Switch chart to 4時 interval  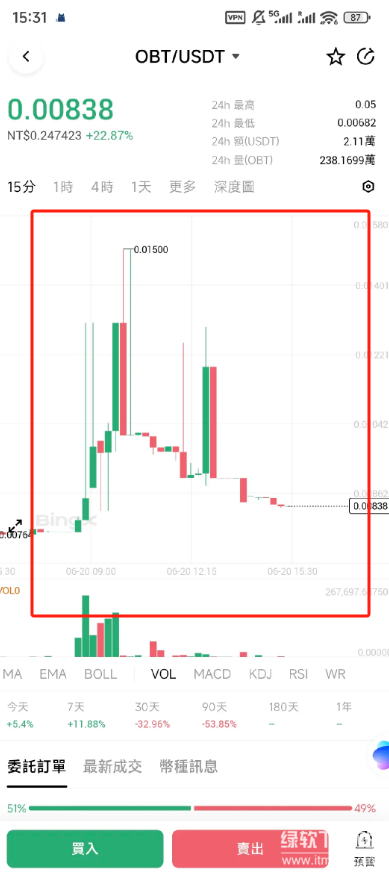102,187
